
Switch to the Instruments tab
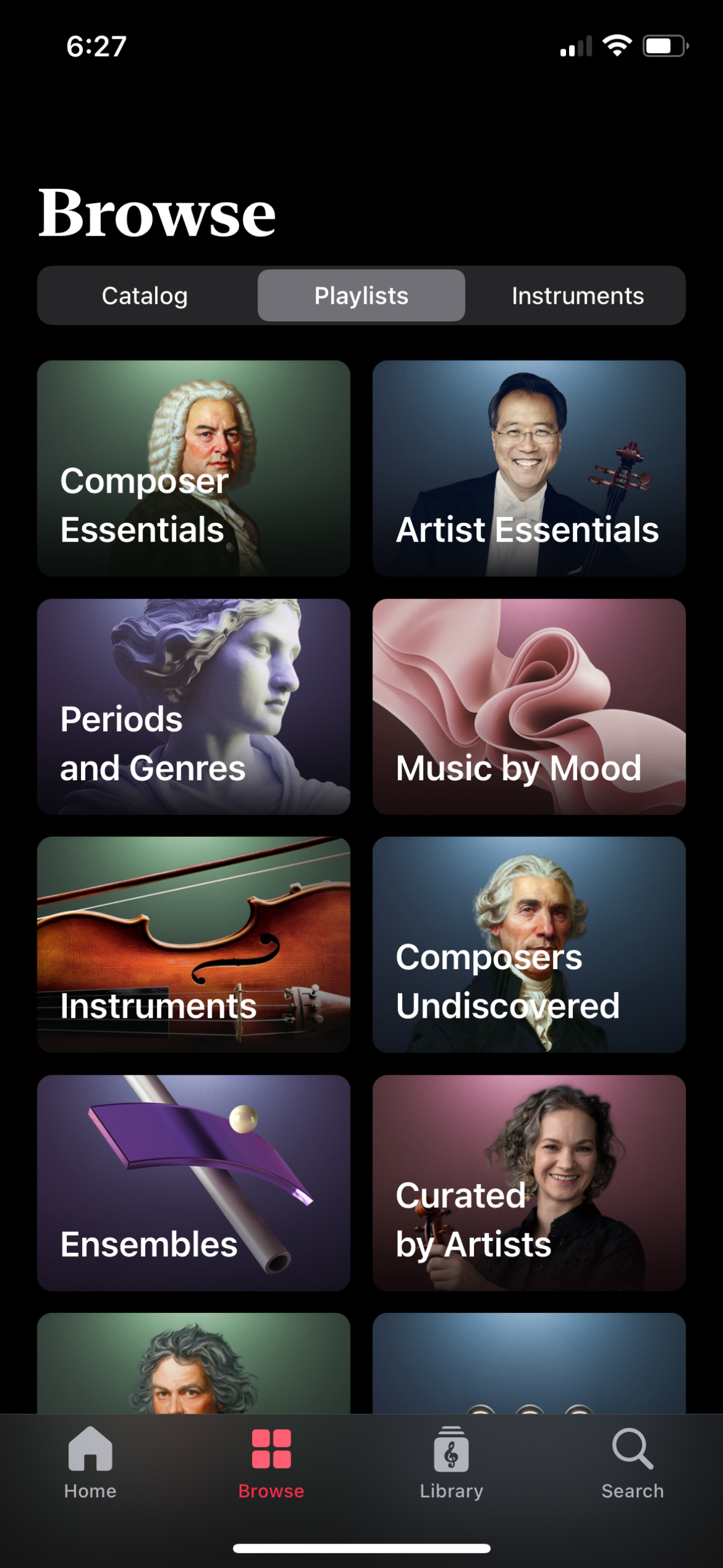coord(577,295)
